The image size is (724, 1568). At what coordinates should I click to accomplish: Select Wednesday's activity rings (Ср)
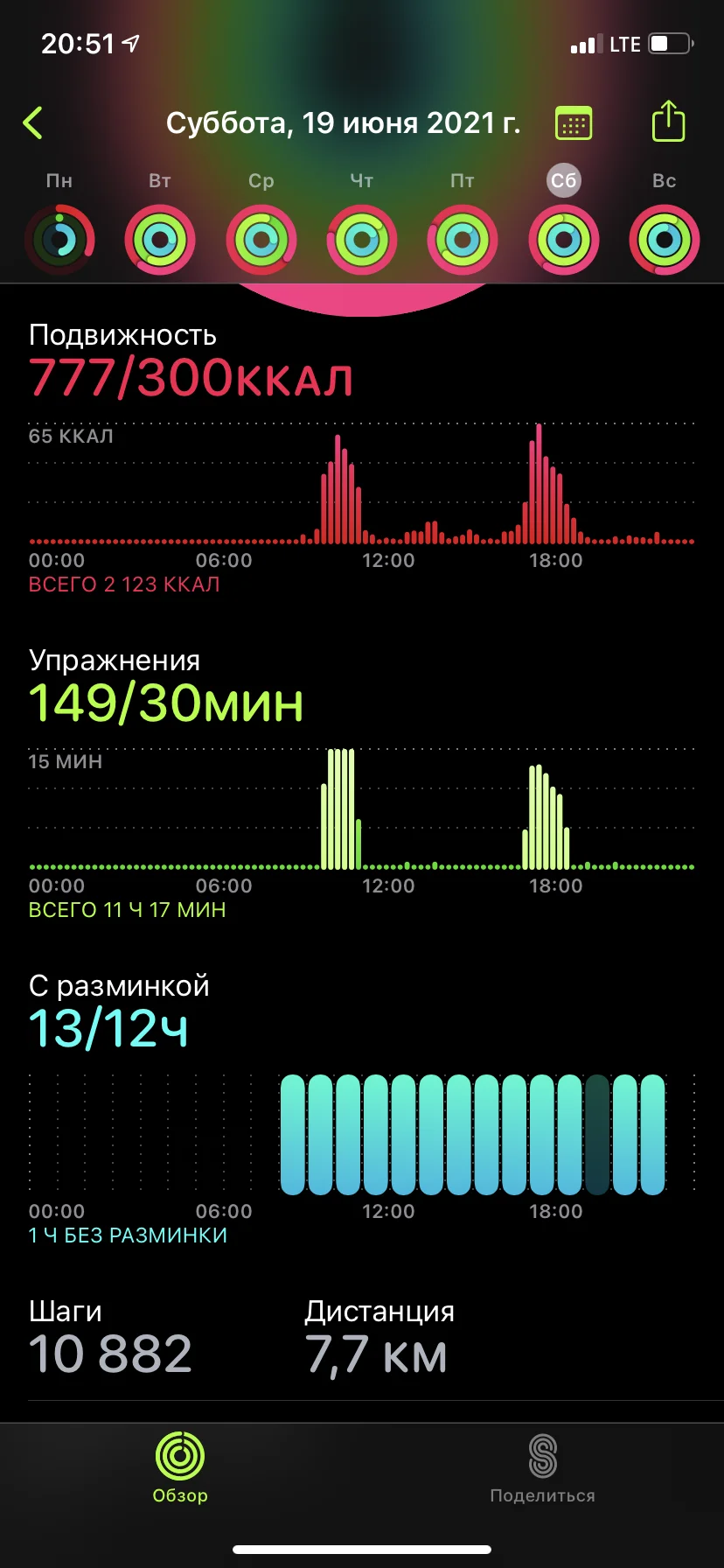pyautogui.click(x=261, y=239)
